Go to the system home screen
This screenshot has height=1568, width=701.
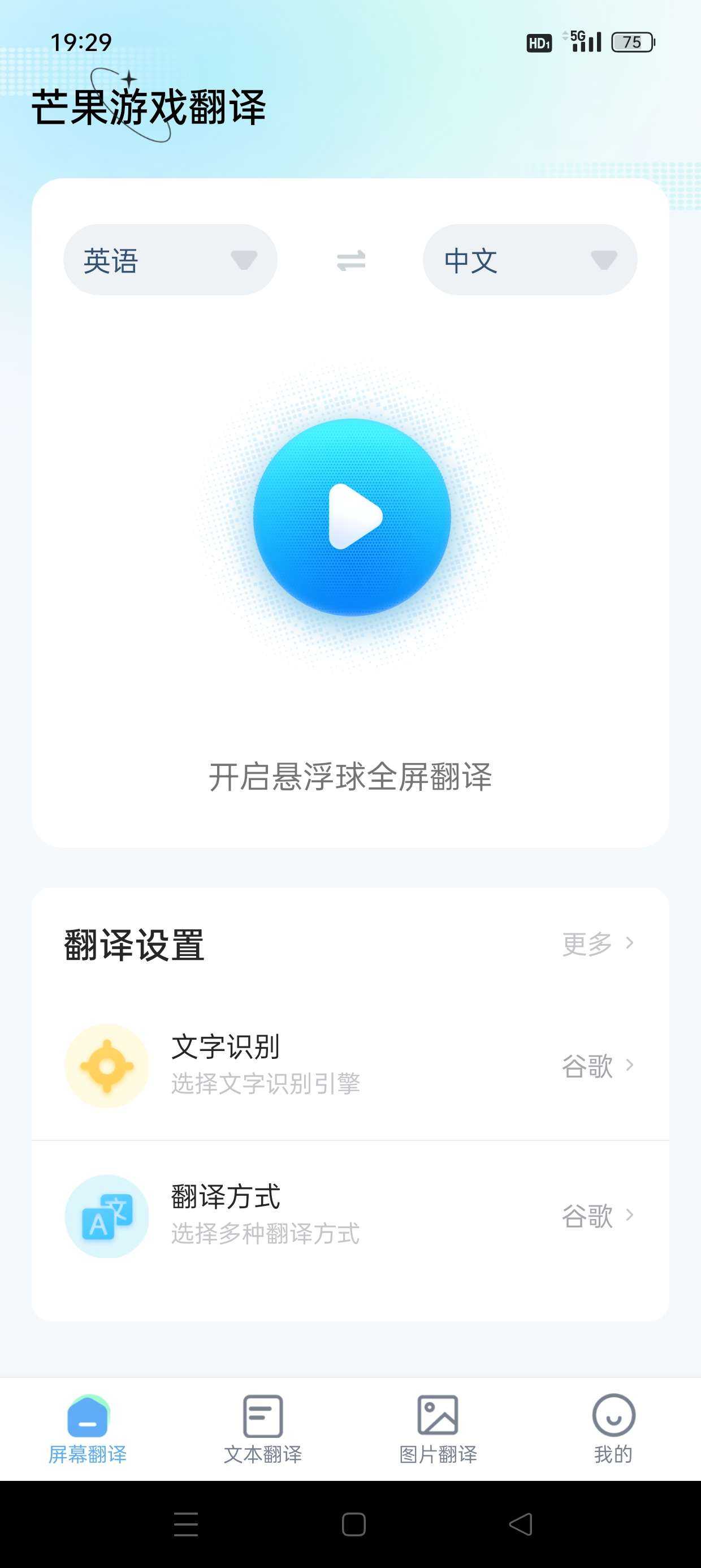tap(353, 1524)
